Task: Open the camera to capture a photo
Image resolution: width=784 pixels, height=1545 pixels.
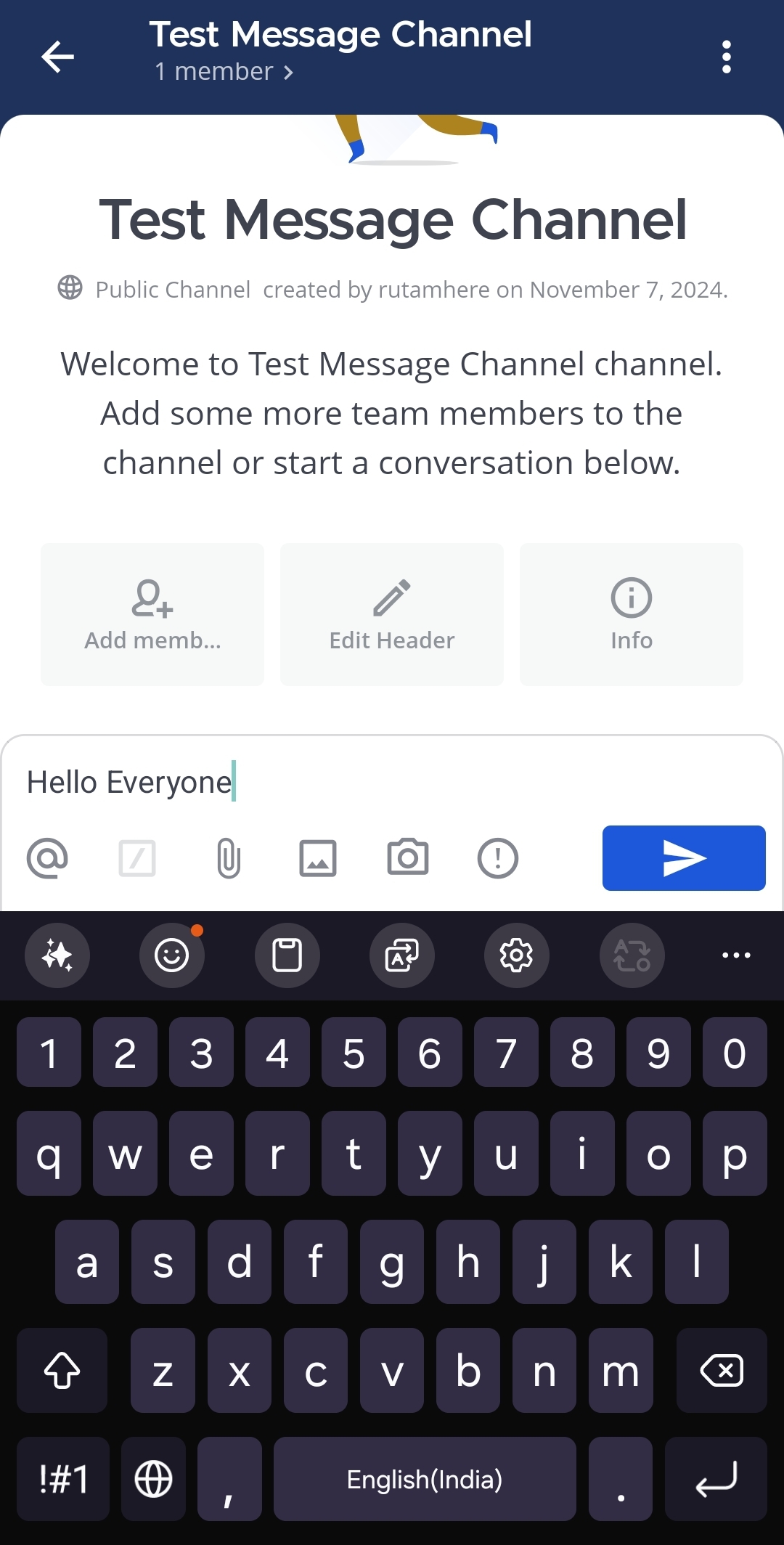Action: pyautogui.click(x=407, y=857)
